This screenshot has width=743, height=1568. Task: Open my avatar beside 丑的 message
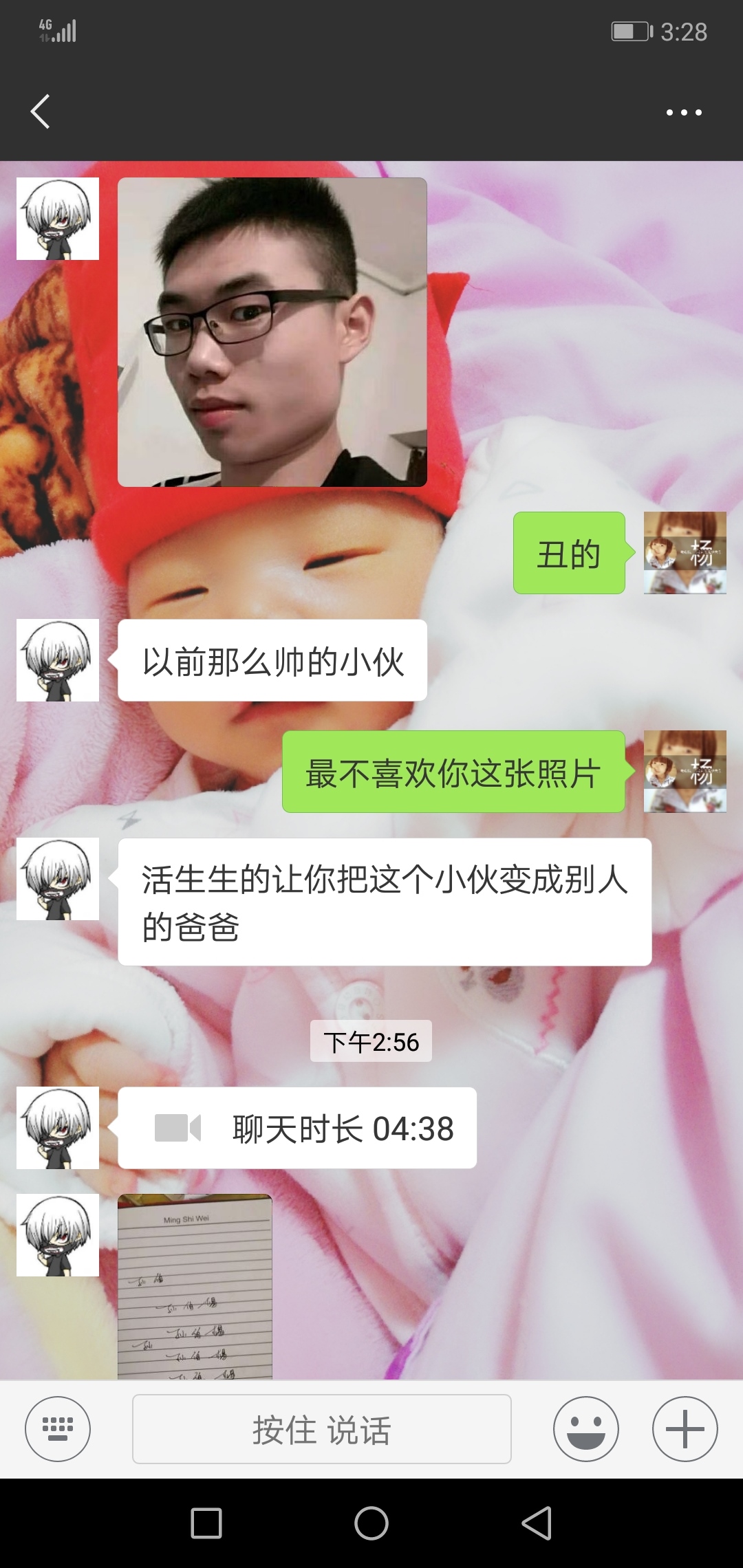tap(685, 553)
